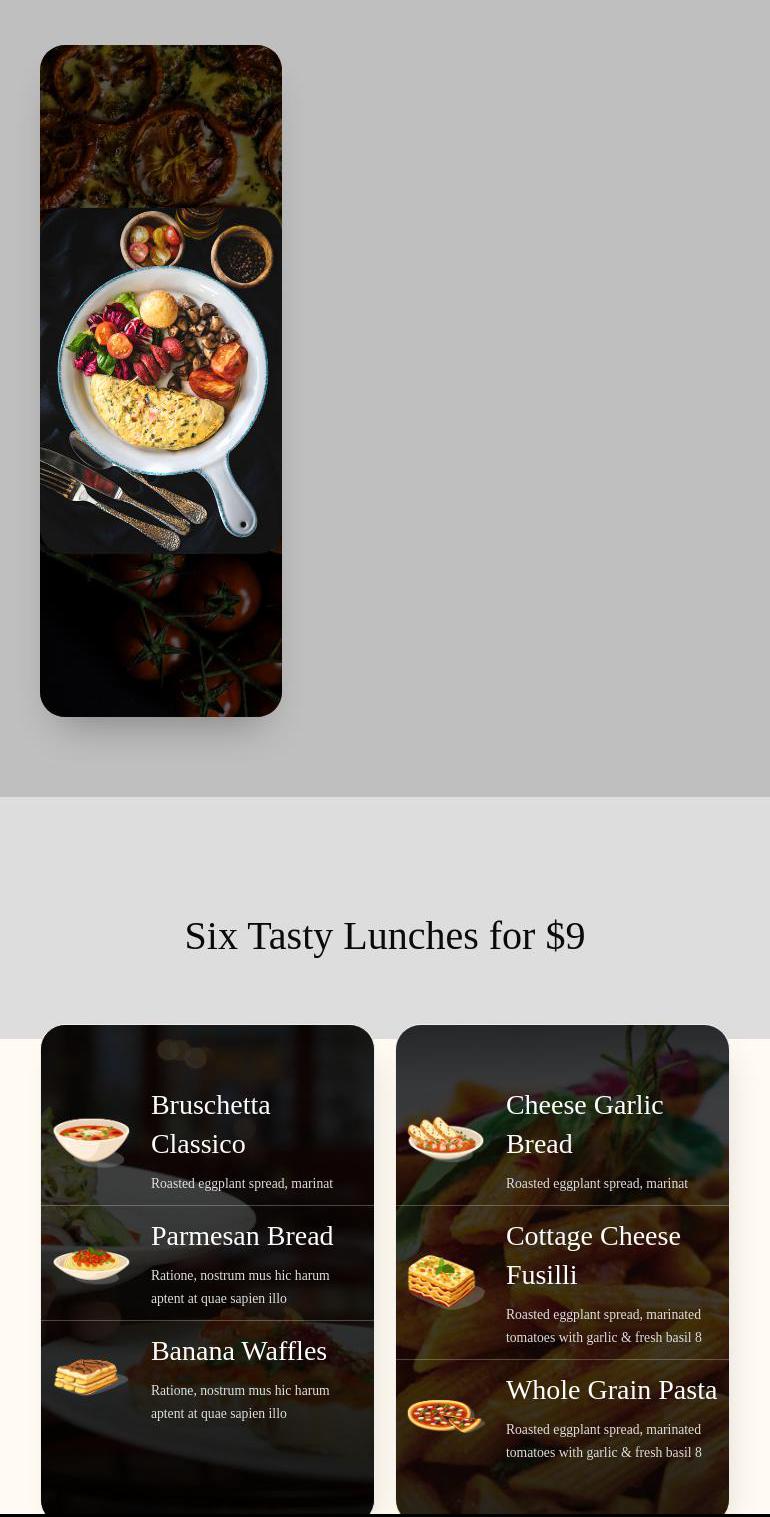Select the Parmesan Bread dish
Screen dimensions: 770x1517
(242, 1237)
